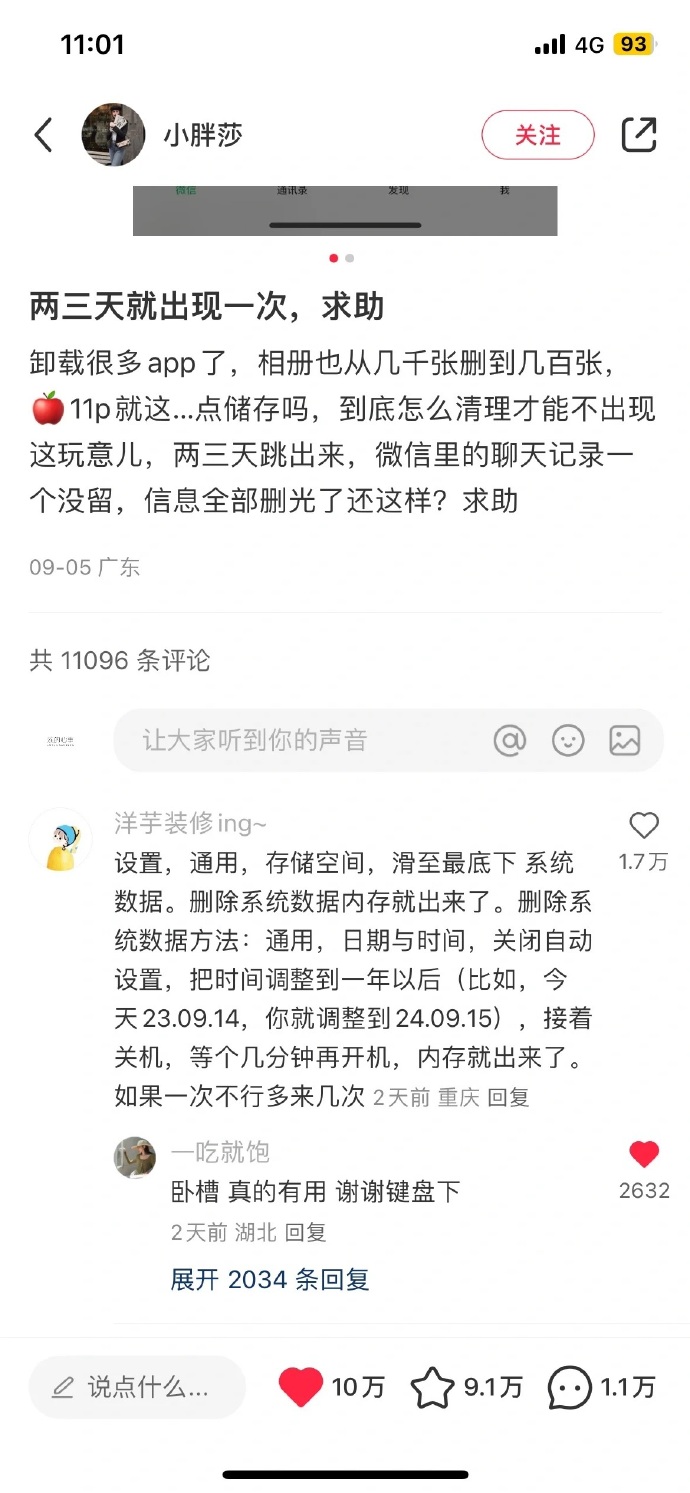This screenshot has width=690, height=1493.
Task: Tap the heart showing 10万 likes
Action: tap(300, 1387)
